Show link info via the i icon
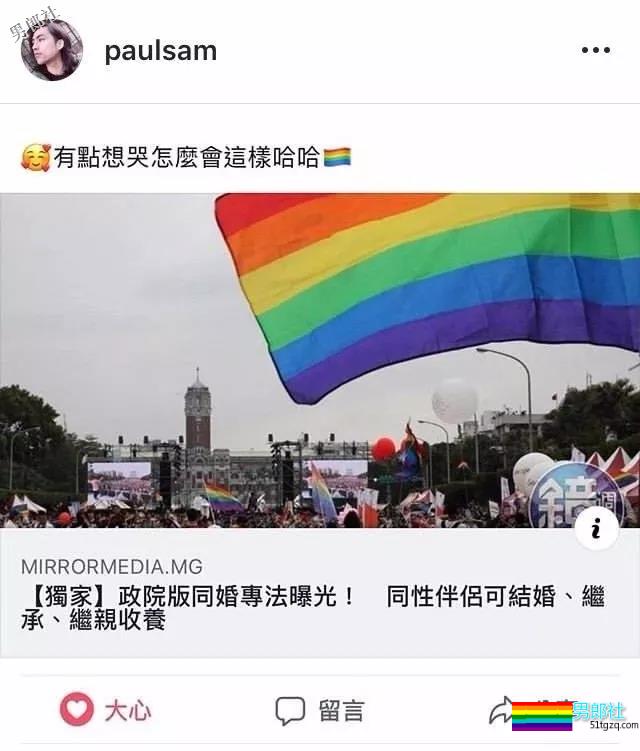Viewport: 640px width, 751px height. tap(596, 529)
